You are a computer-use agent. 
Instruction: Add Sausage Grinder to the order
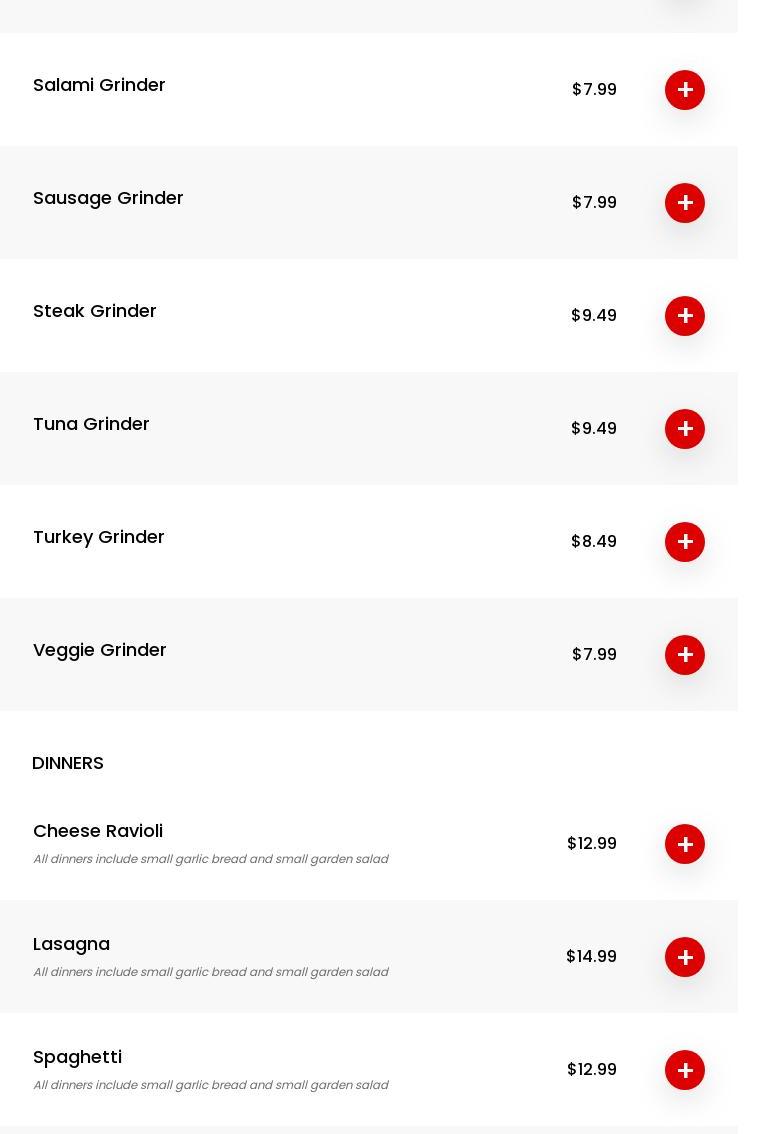pos(685,203)
